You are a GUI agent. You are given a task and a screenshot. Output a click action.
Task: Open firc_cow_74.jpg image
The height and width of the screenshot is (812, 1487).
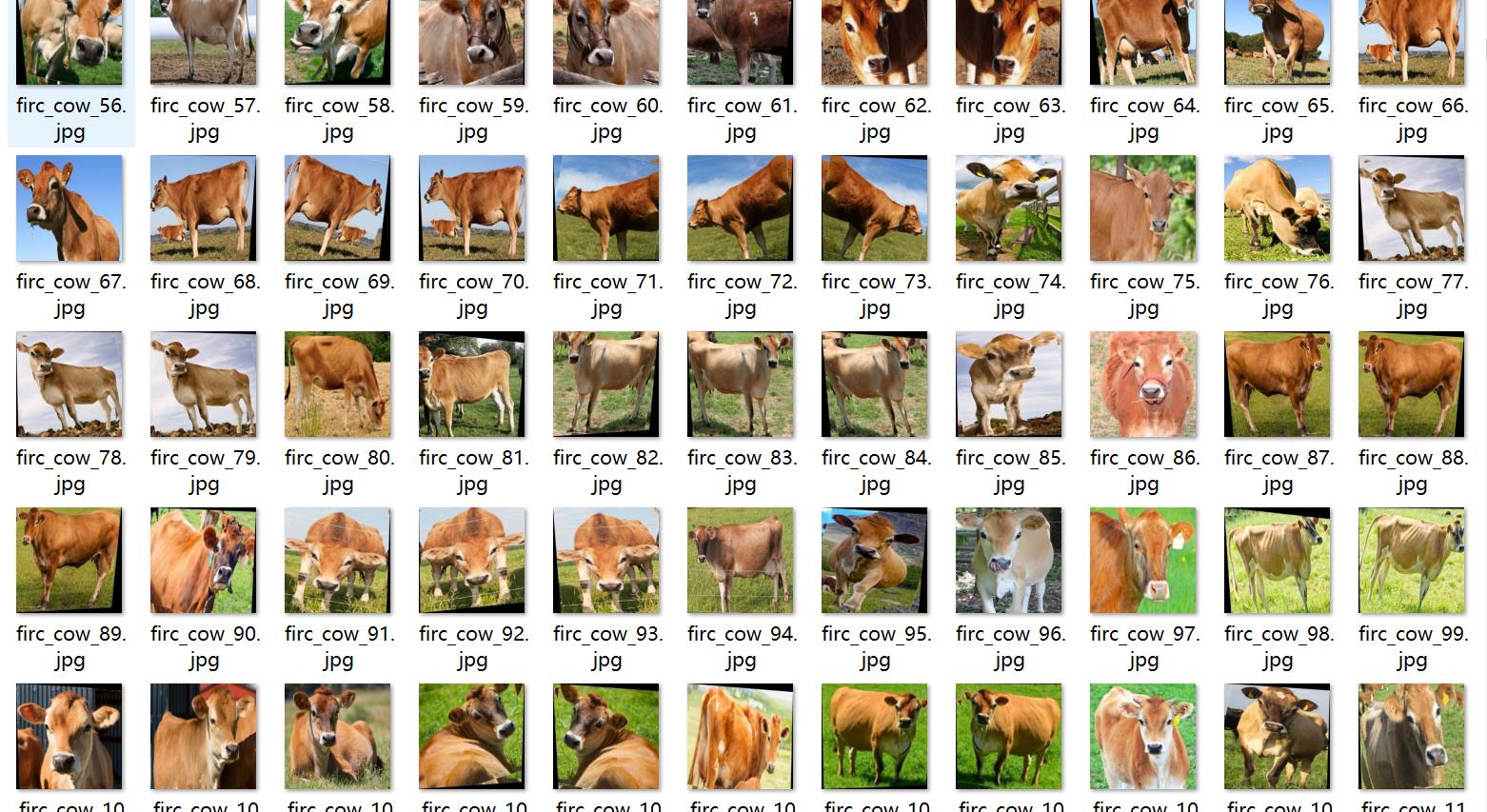point(1009,208)
